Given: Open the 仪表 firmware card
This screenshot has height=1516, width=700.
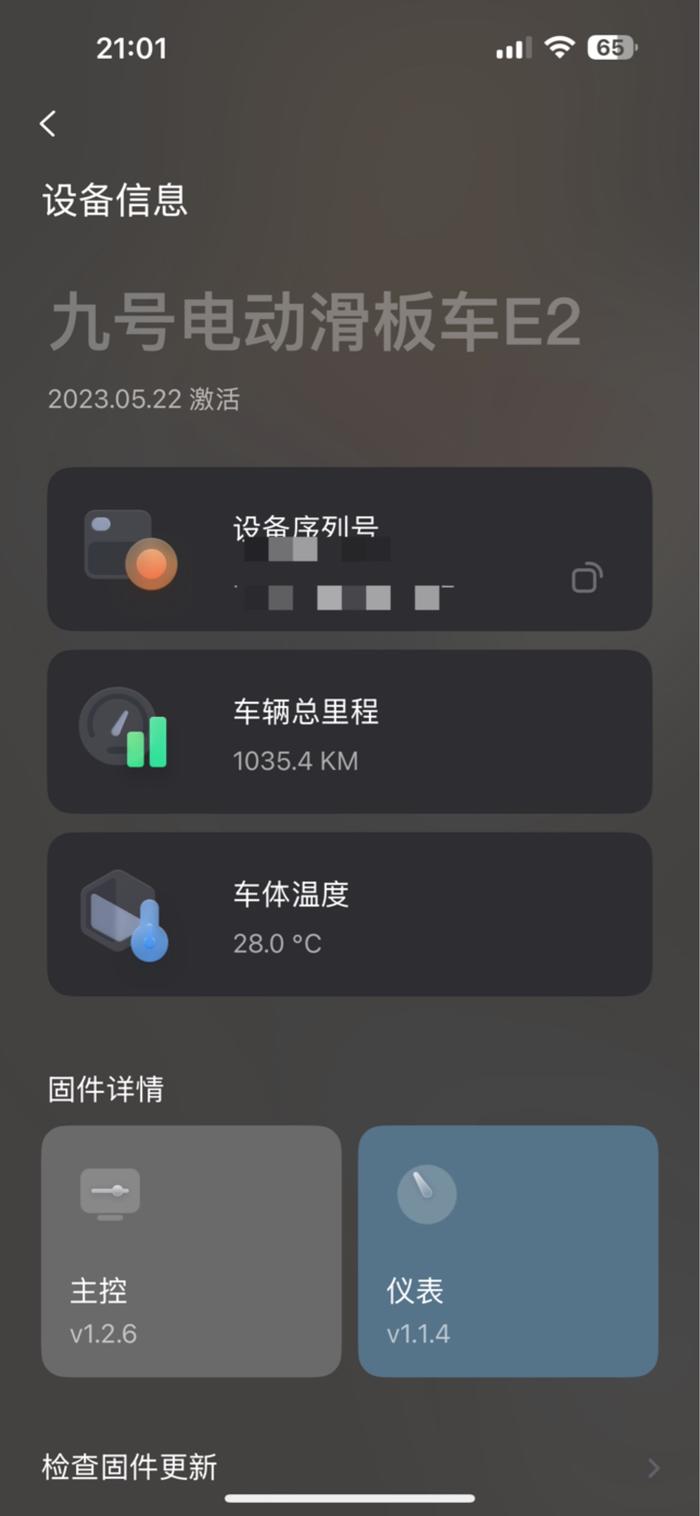Looking at the screenshot, I should pos(508,1251).
